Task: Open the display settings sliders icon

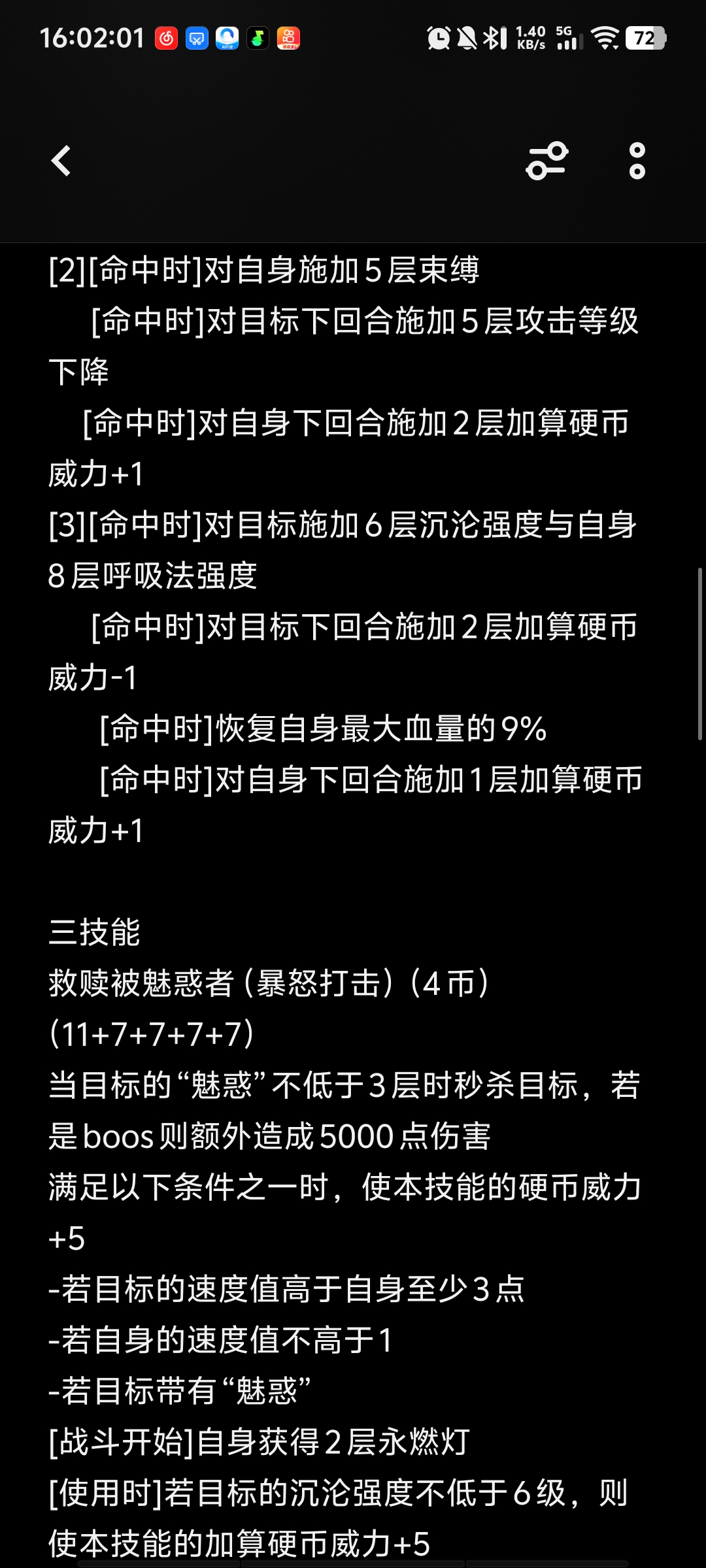Action: point(547,161)
